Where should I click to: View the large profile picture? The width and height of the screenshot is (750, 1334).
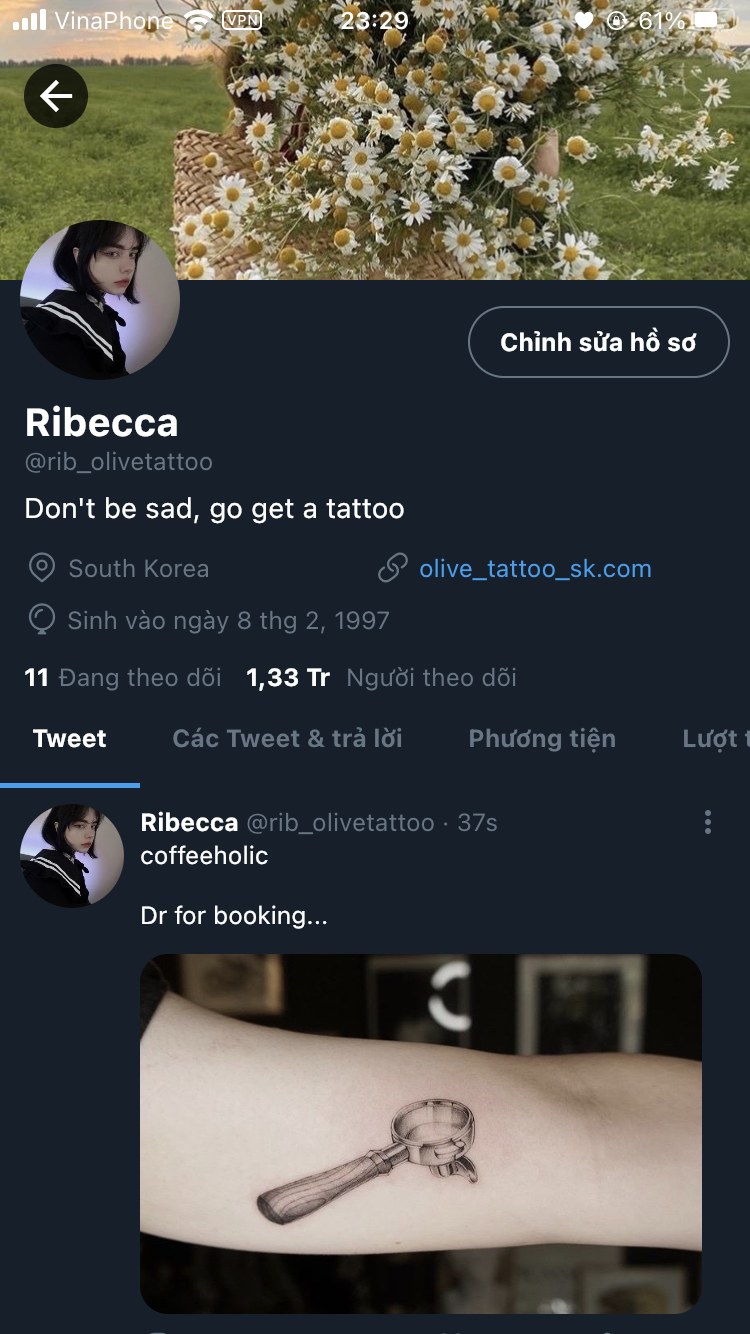pos(100,300)
